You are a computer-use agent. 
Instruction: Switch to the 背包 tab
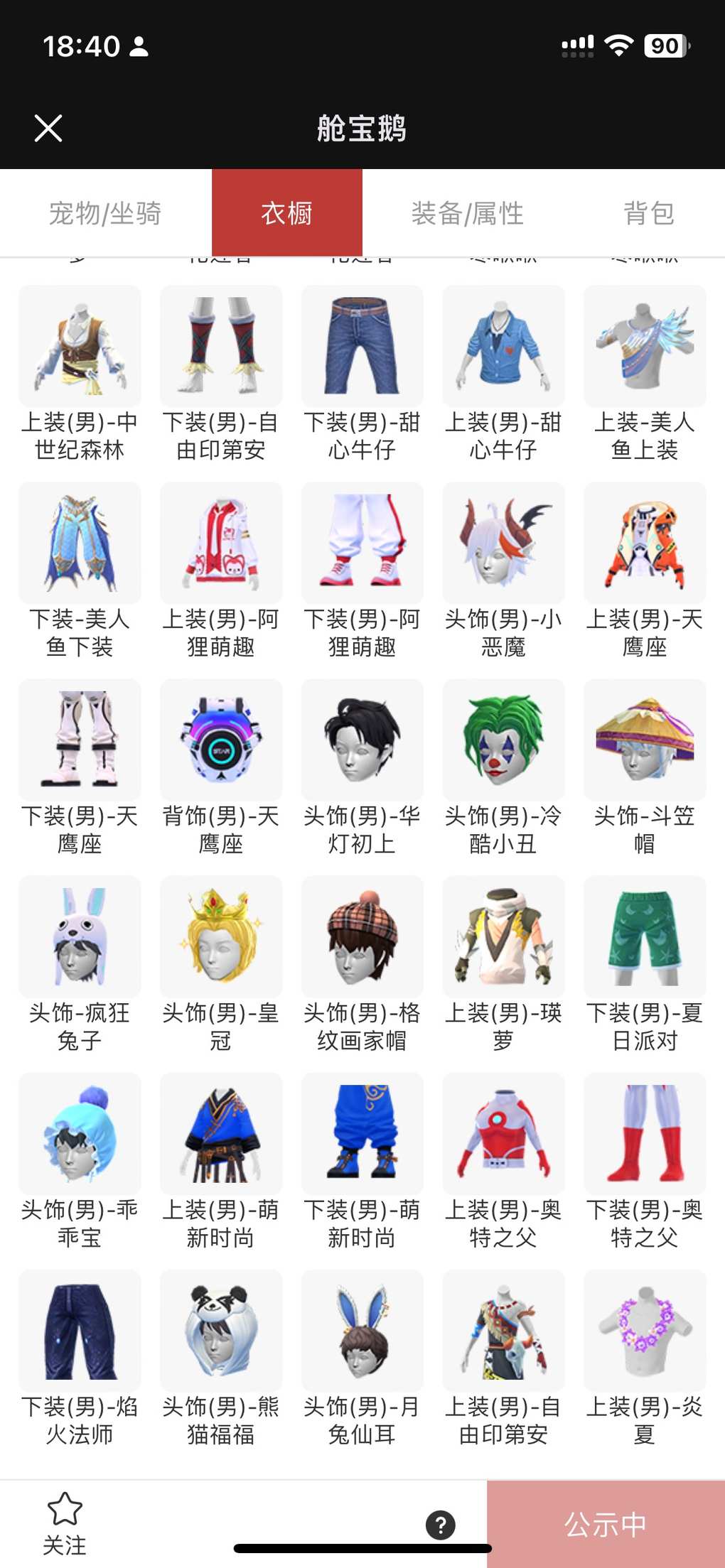648,213
